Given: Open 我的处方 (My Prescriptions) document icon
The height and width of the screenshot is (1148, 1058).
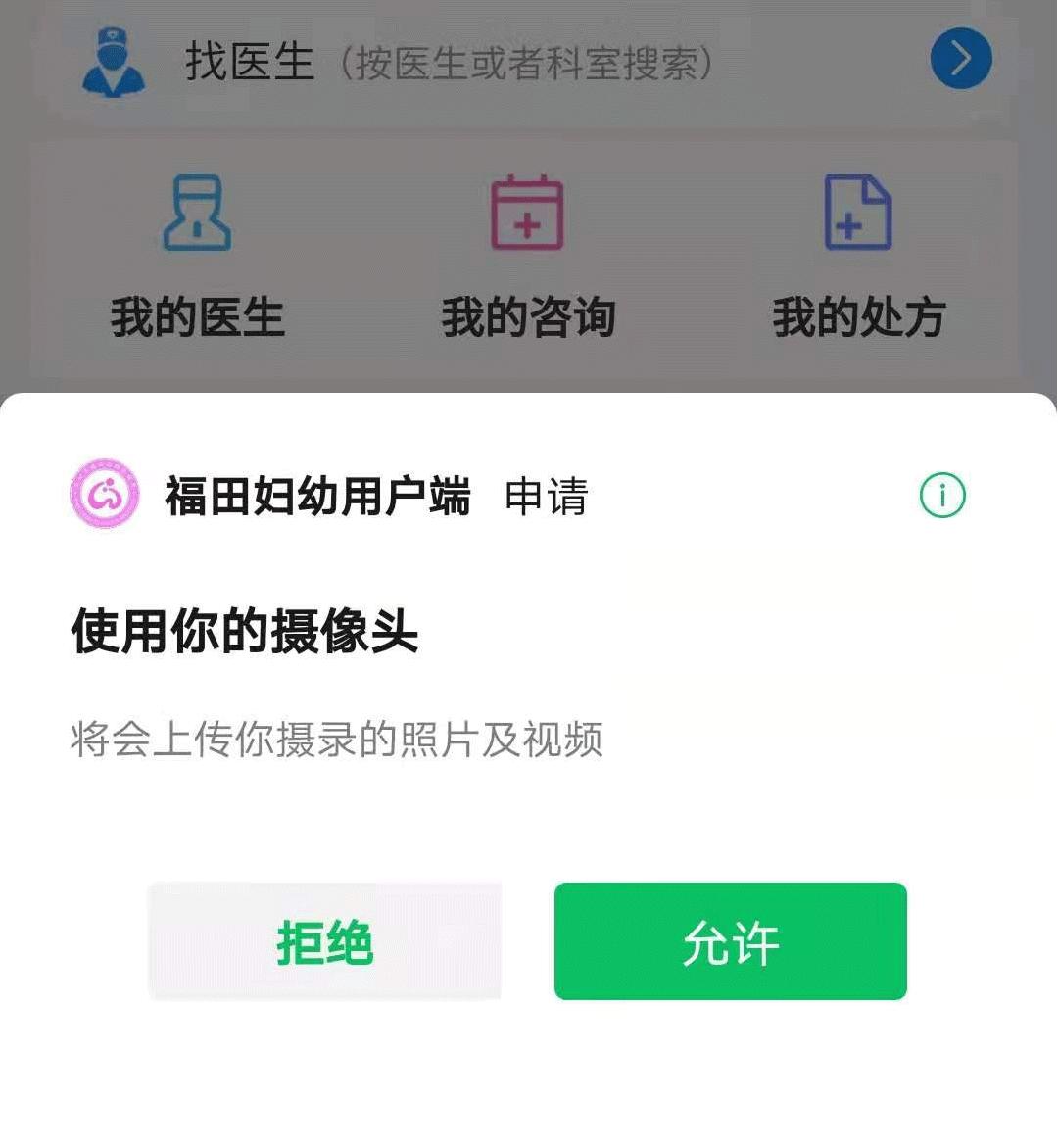Looking at the screenshot, I should click(857, 211).
